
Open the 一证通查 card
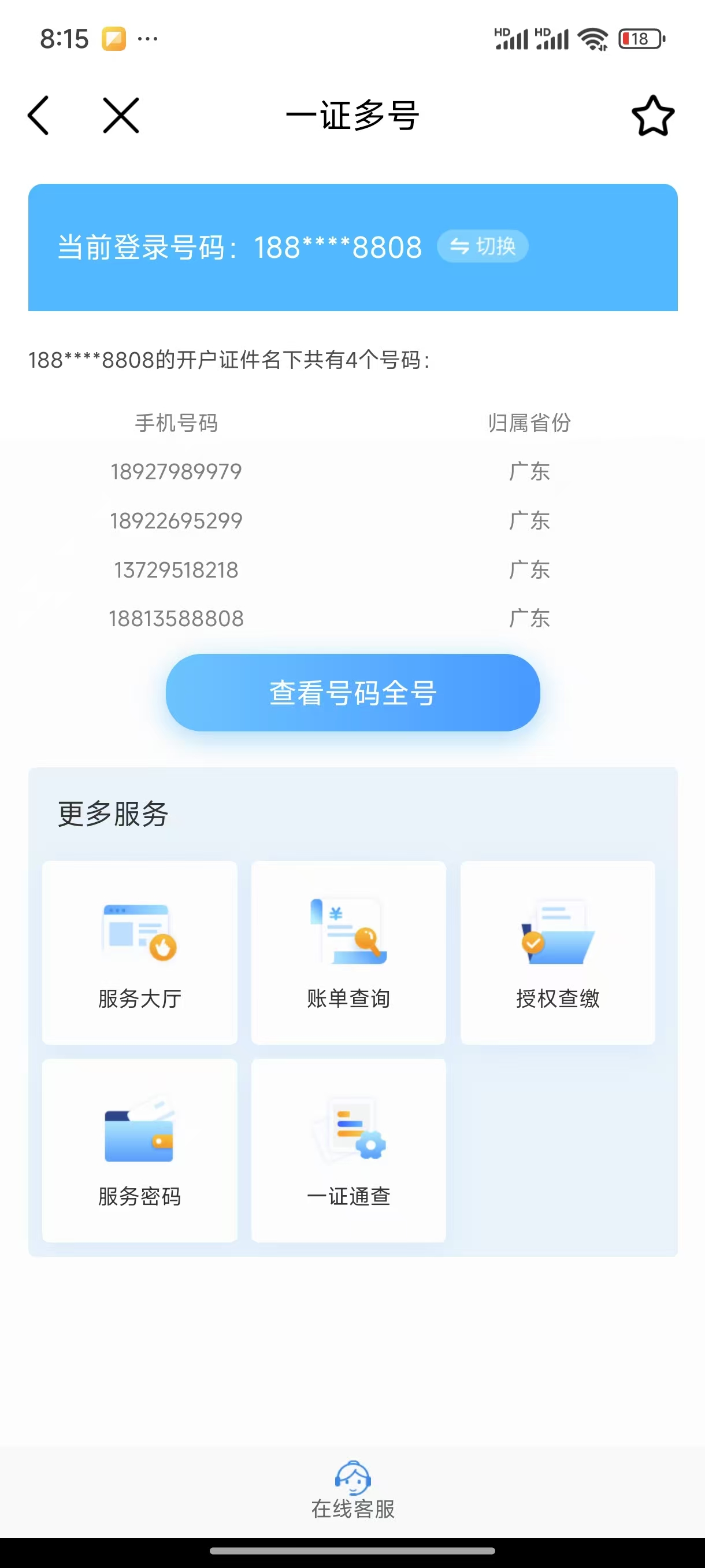click(348, 1151)
